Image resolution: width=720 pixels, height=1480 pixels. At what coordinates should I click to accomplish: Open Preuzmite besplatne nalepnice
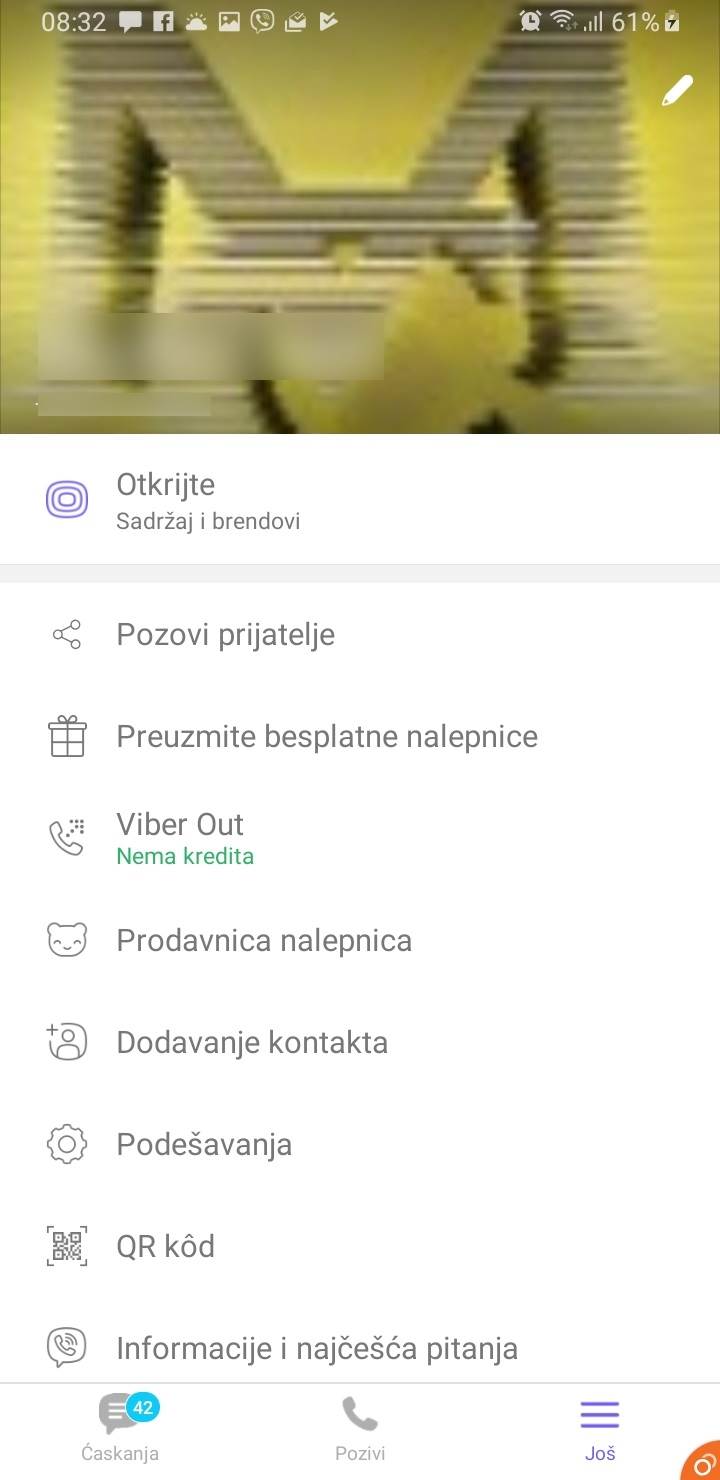[x=327, y=736]
